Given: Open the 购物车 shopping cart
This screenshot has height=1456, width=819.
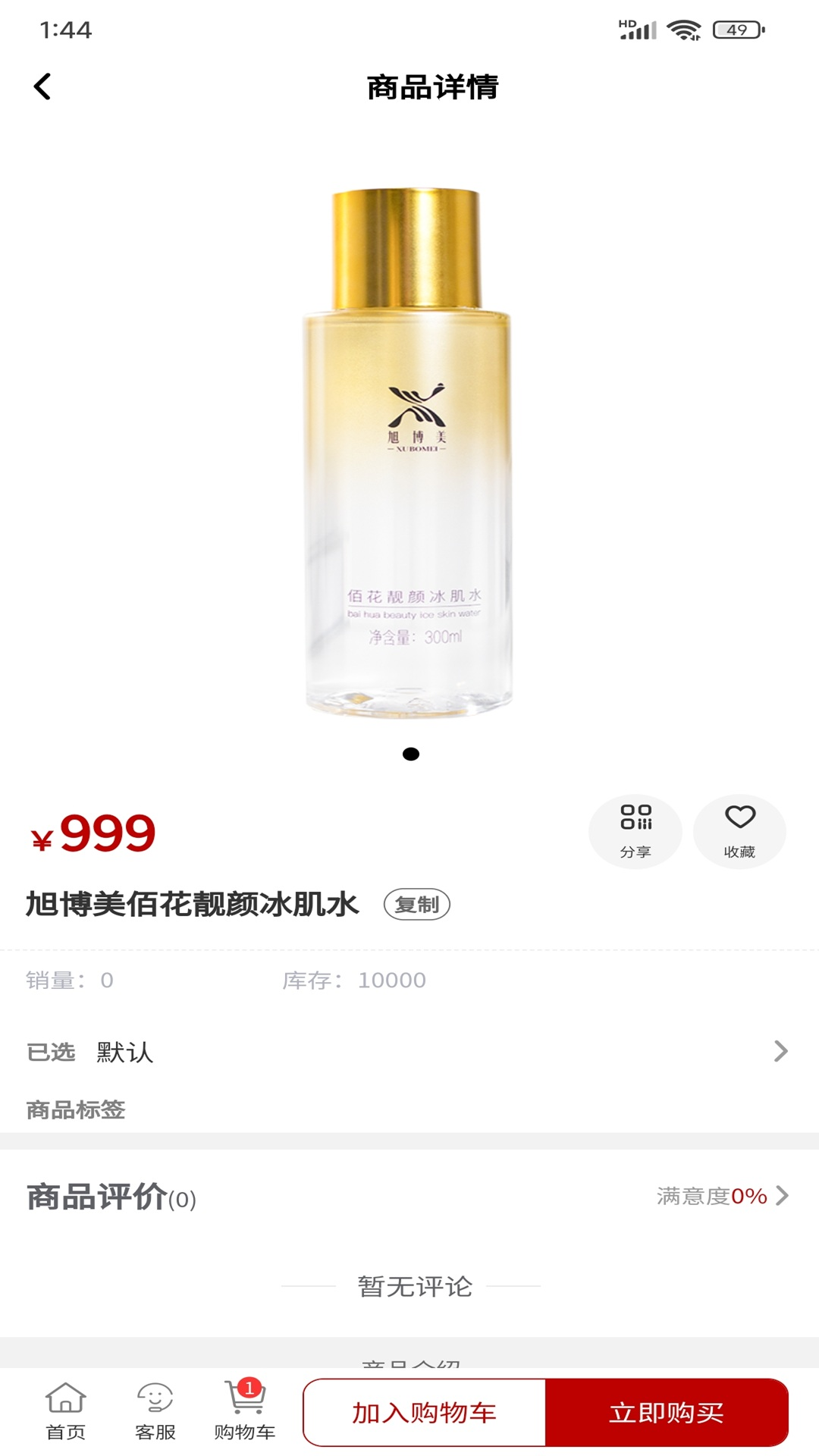Looking at the screenshot, I should [x=244, y=1411].
